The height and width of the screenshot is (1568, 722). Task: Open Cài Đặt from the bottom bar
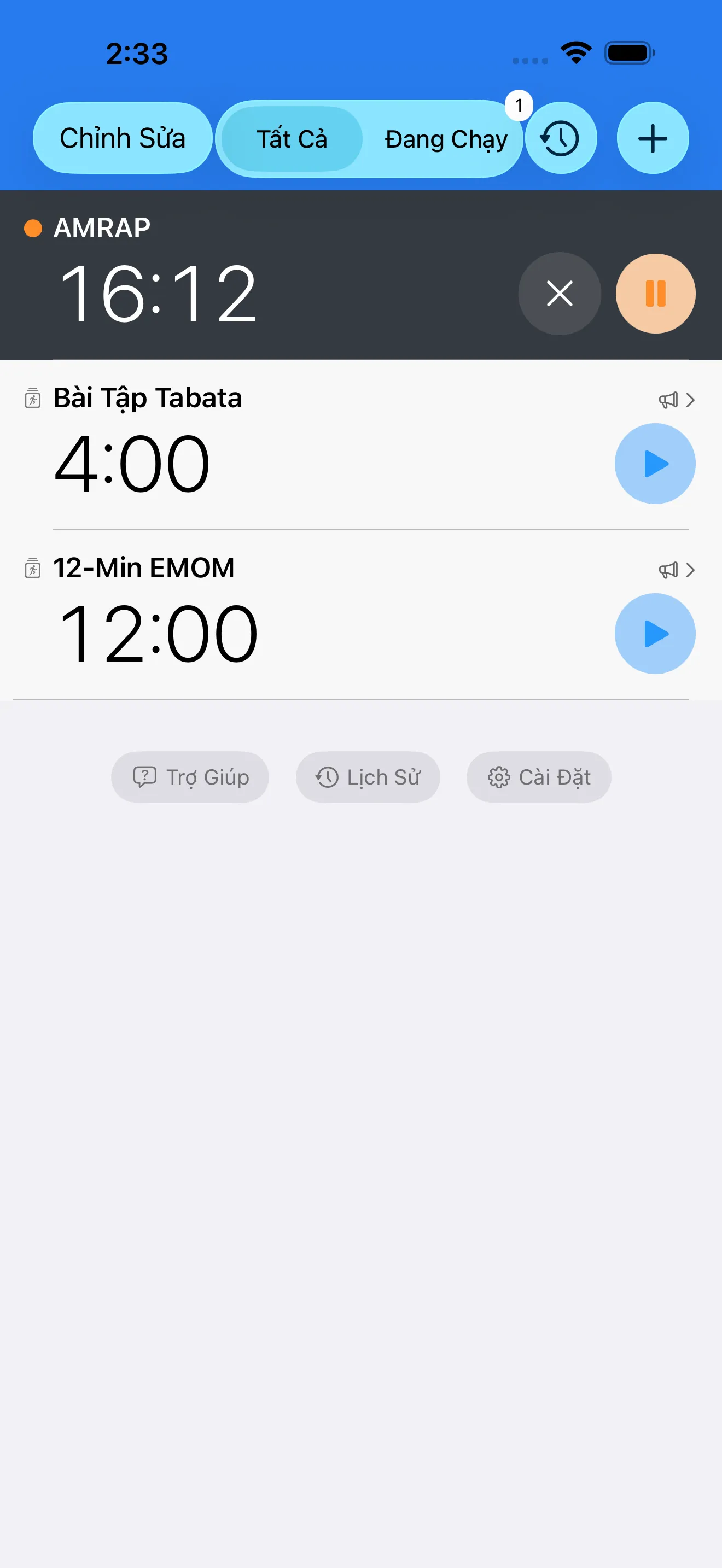tap(538, 777)
